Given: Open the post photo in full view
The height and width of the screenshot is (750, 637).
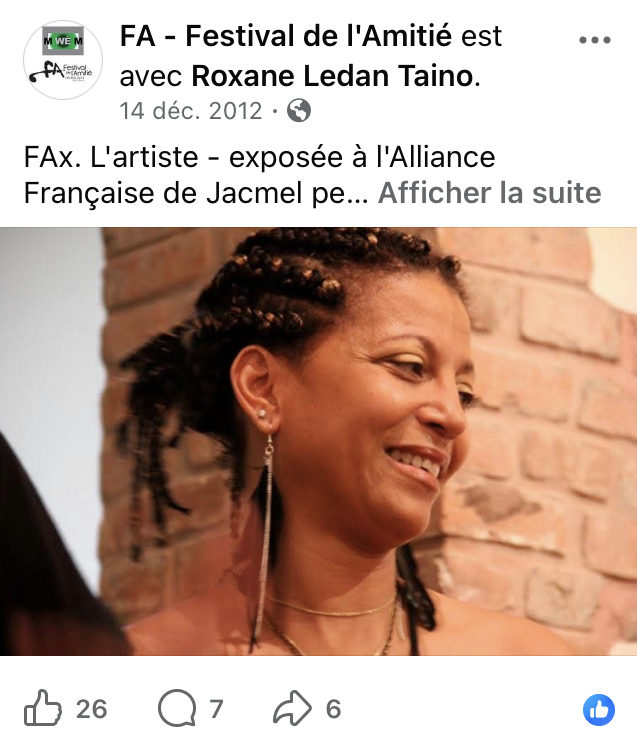Looking at the screenshot, I should [318, 441].
